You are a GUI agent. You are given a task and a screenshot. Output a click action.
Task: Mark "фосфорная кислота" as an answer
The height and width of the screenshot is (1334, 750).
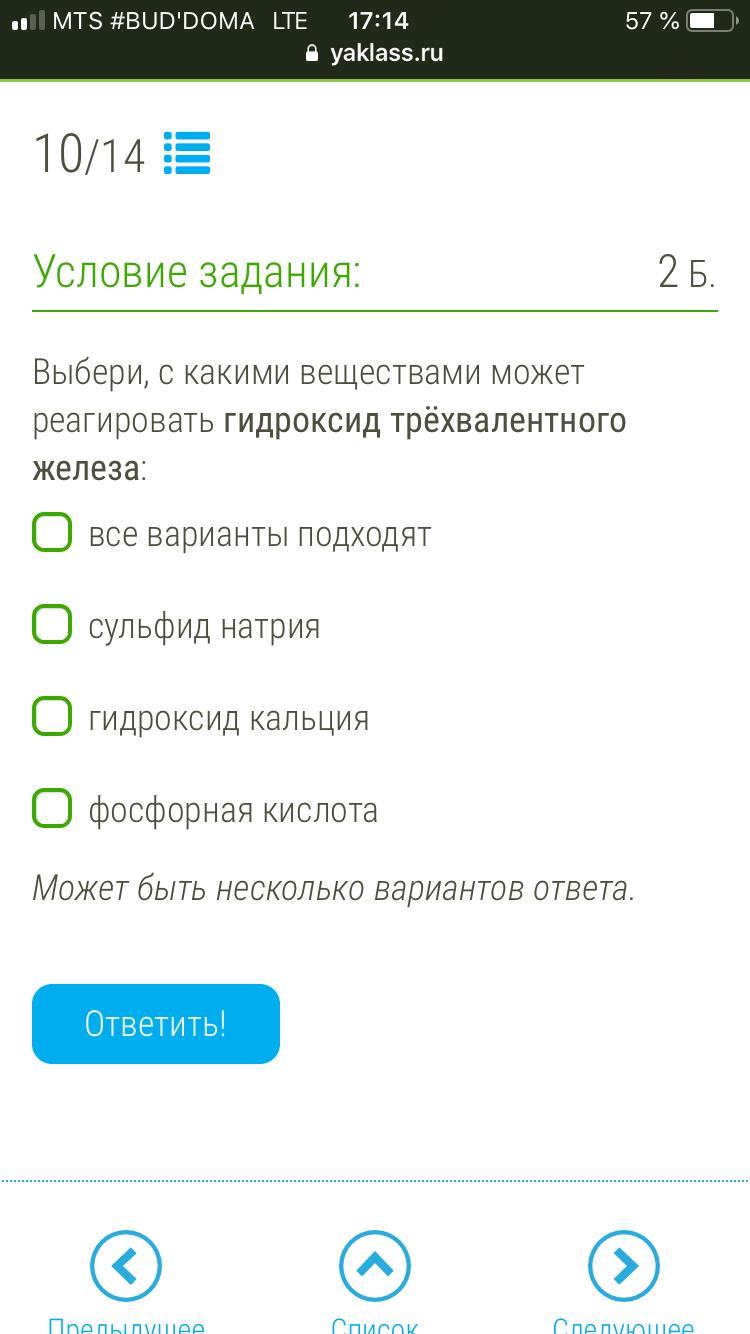point(52,808)
